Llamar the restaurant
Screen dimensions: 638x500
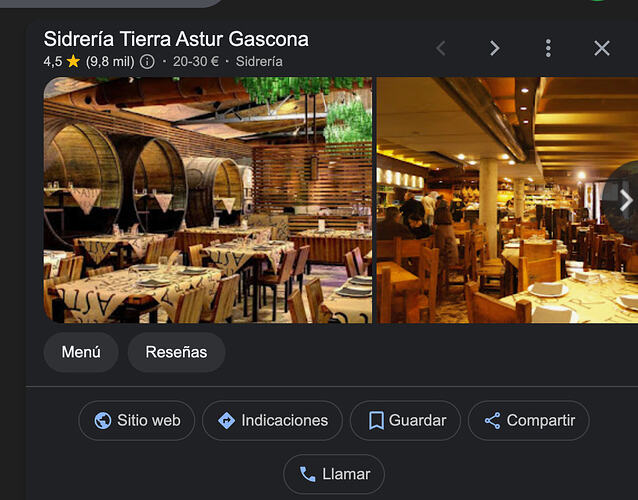(x=334, y=474)
